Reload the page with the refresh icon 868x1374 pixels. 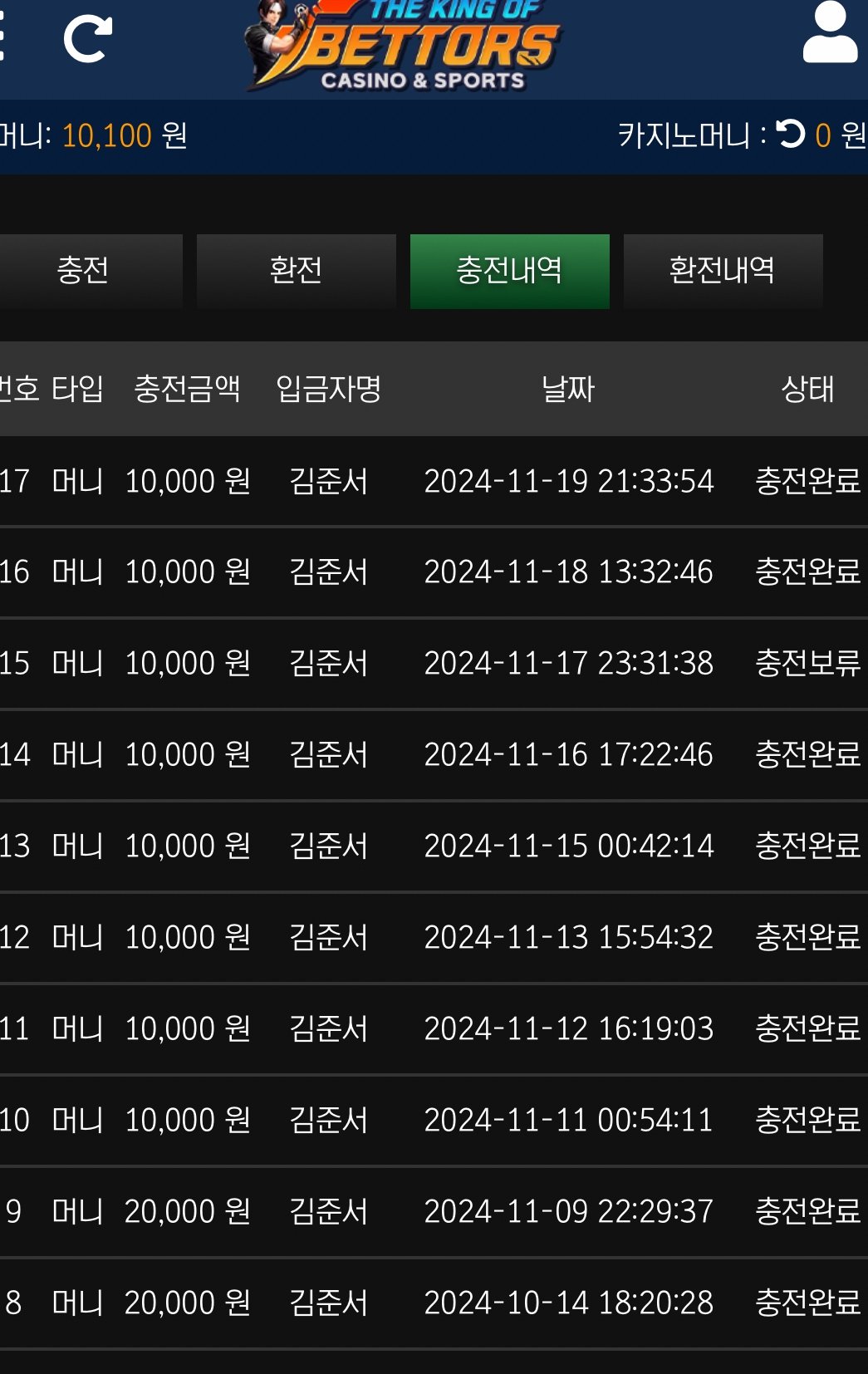click(88, 39)
